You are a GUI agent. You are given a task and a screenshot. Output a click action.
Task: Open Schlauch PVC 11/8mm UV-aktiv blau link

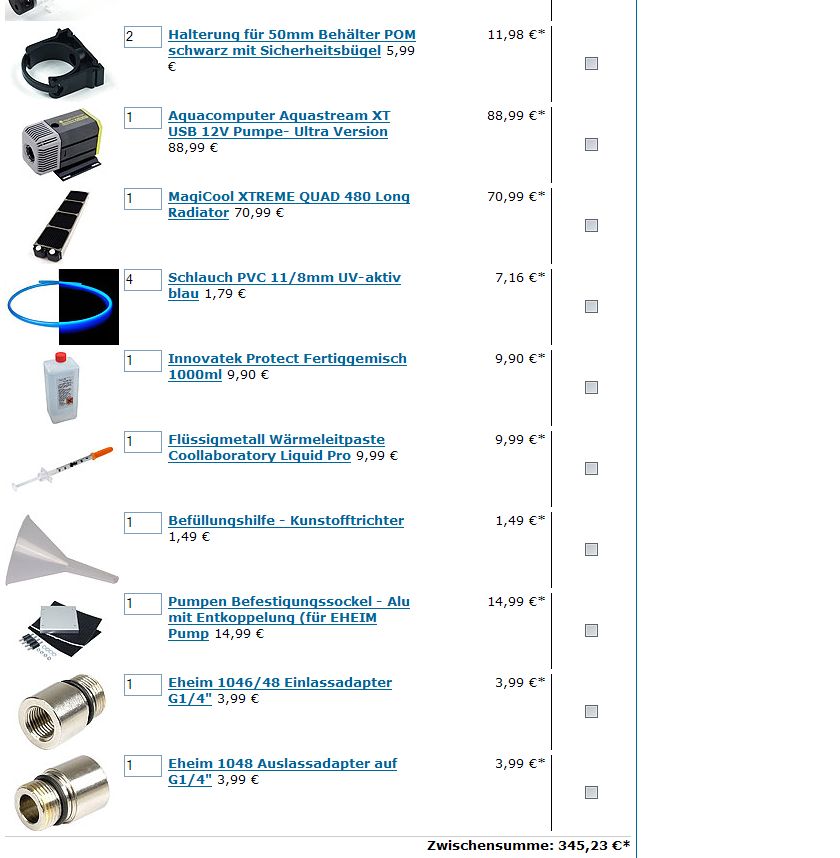(284, 278)
